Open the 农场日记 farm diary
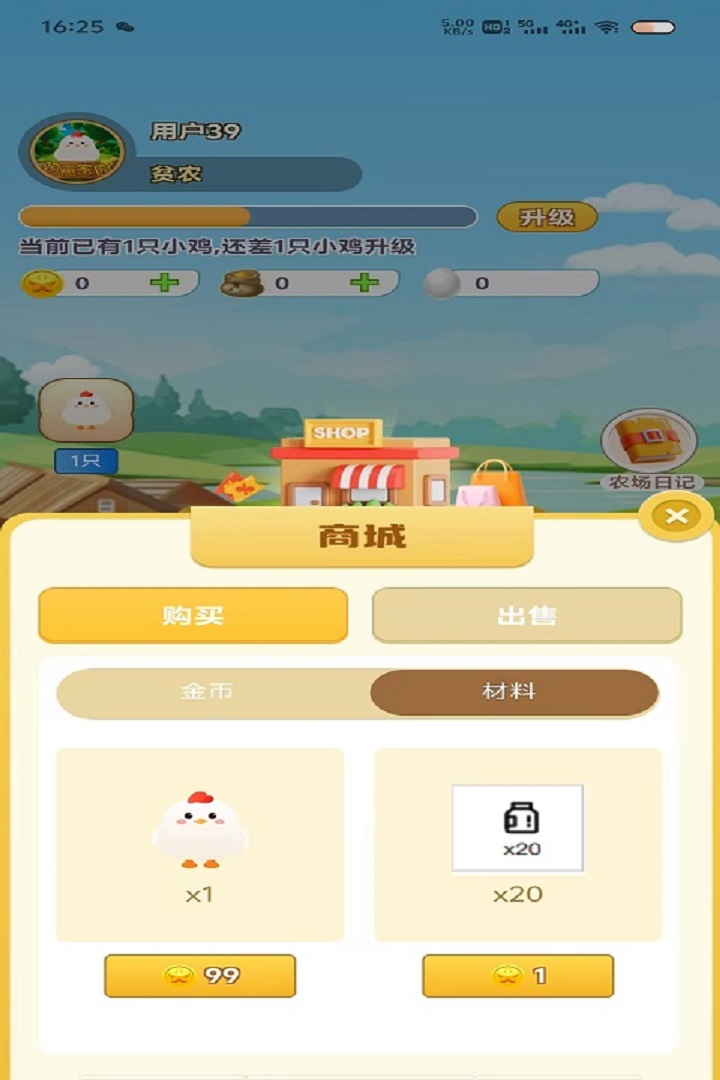 648,448
